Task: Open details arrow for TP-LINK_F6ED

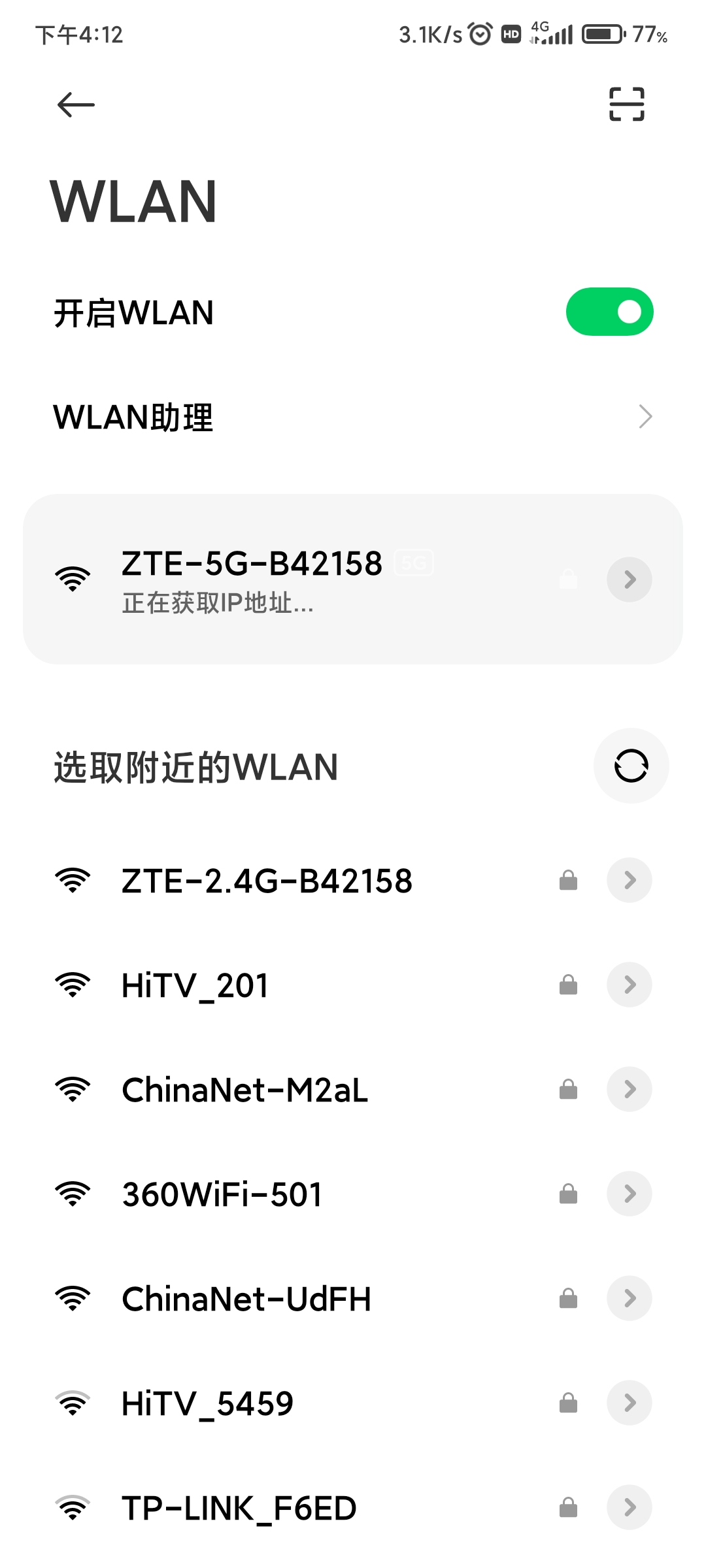Action: 629,1507
